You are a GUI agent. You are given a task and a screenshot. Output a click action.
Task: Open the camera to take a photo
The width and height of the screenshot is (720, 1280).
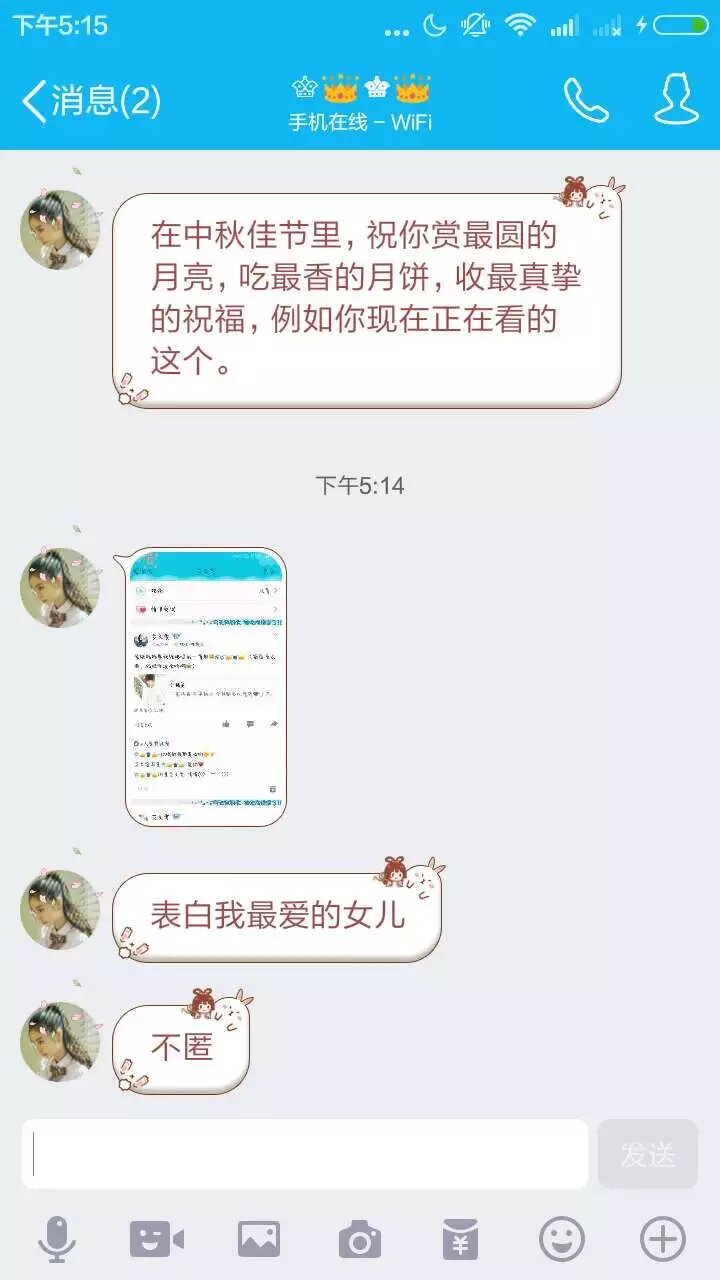coord(360,1240)
